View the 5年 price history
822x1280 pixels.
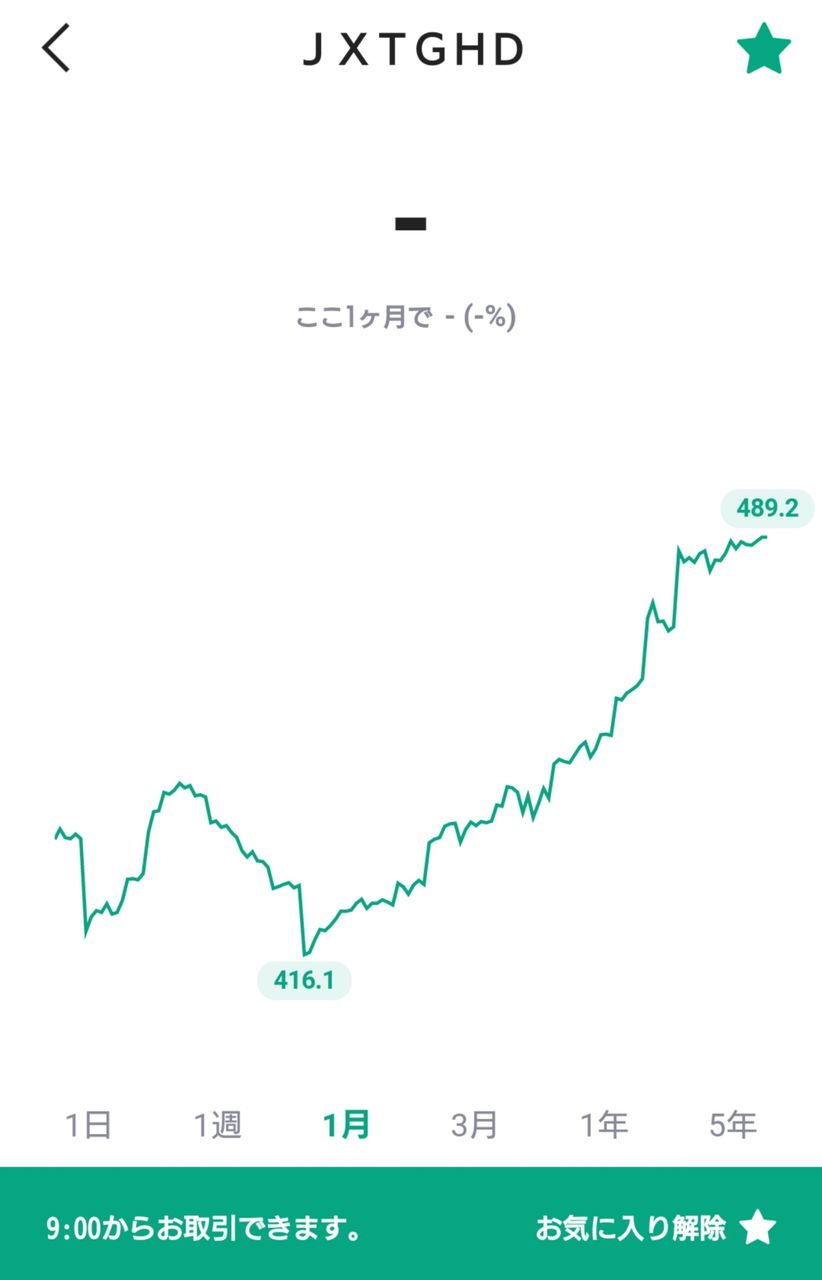click(733, 1125)
